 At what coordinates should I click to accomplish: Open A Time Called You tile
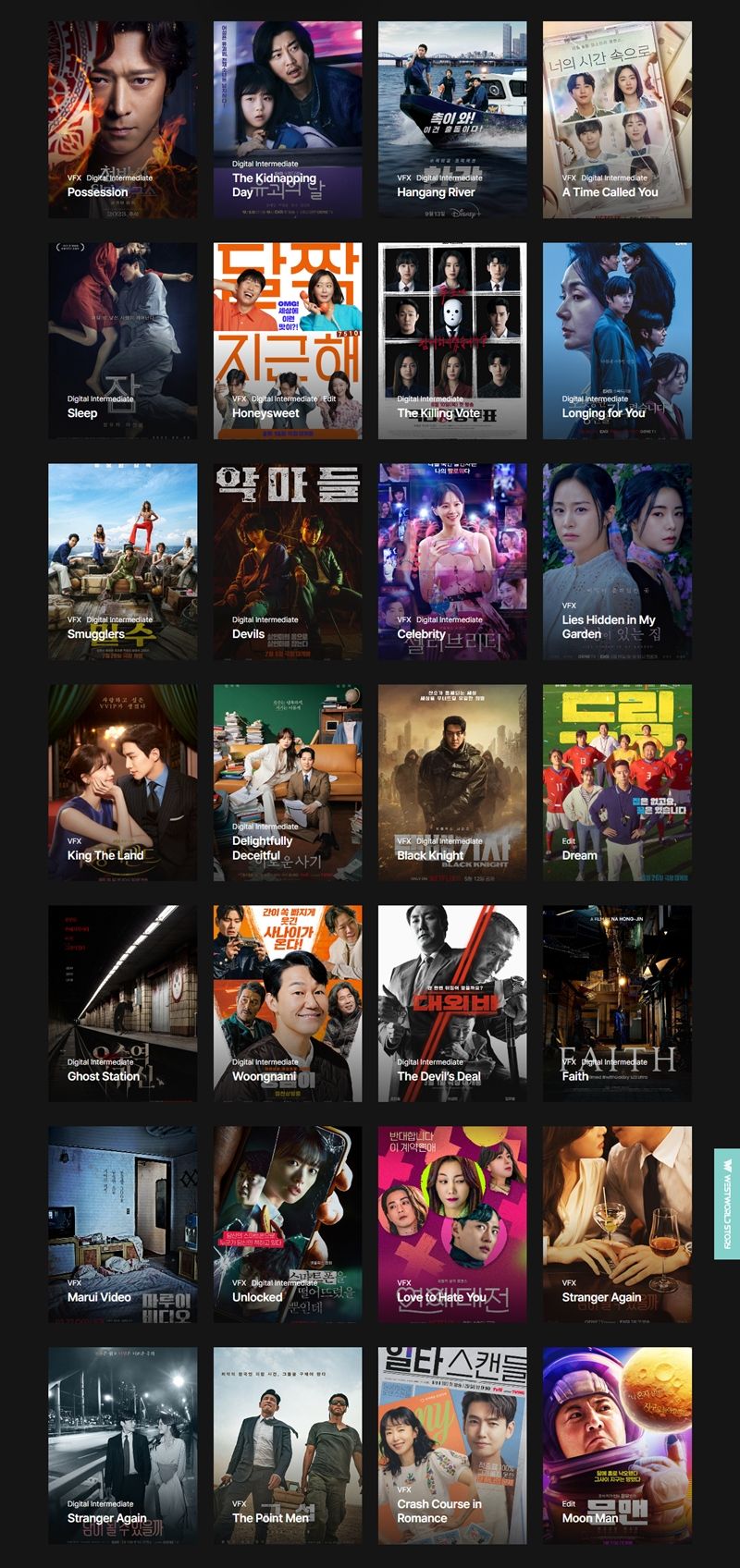point(617,120)
